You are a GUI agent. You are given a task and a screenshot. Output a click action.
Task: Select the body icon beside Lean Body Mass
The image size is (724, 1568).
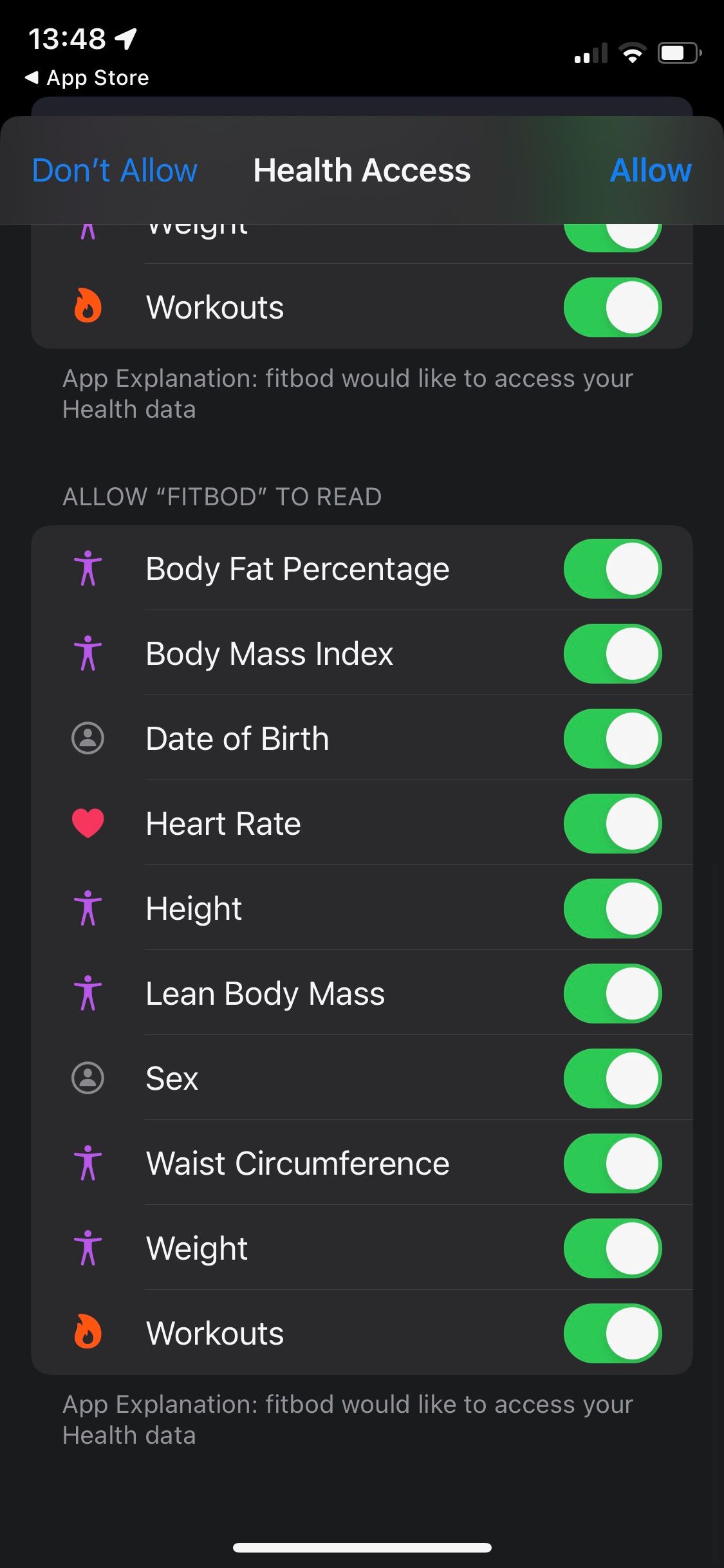point(87,993)
